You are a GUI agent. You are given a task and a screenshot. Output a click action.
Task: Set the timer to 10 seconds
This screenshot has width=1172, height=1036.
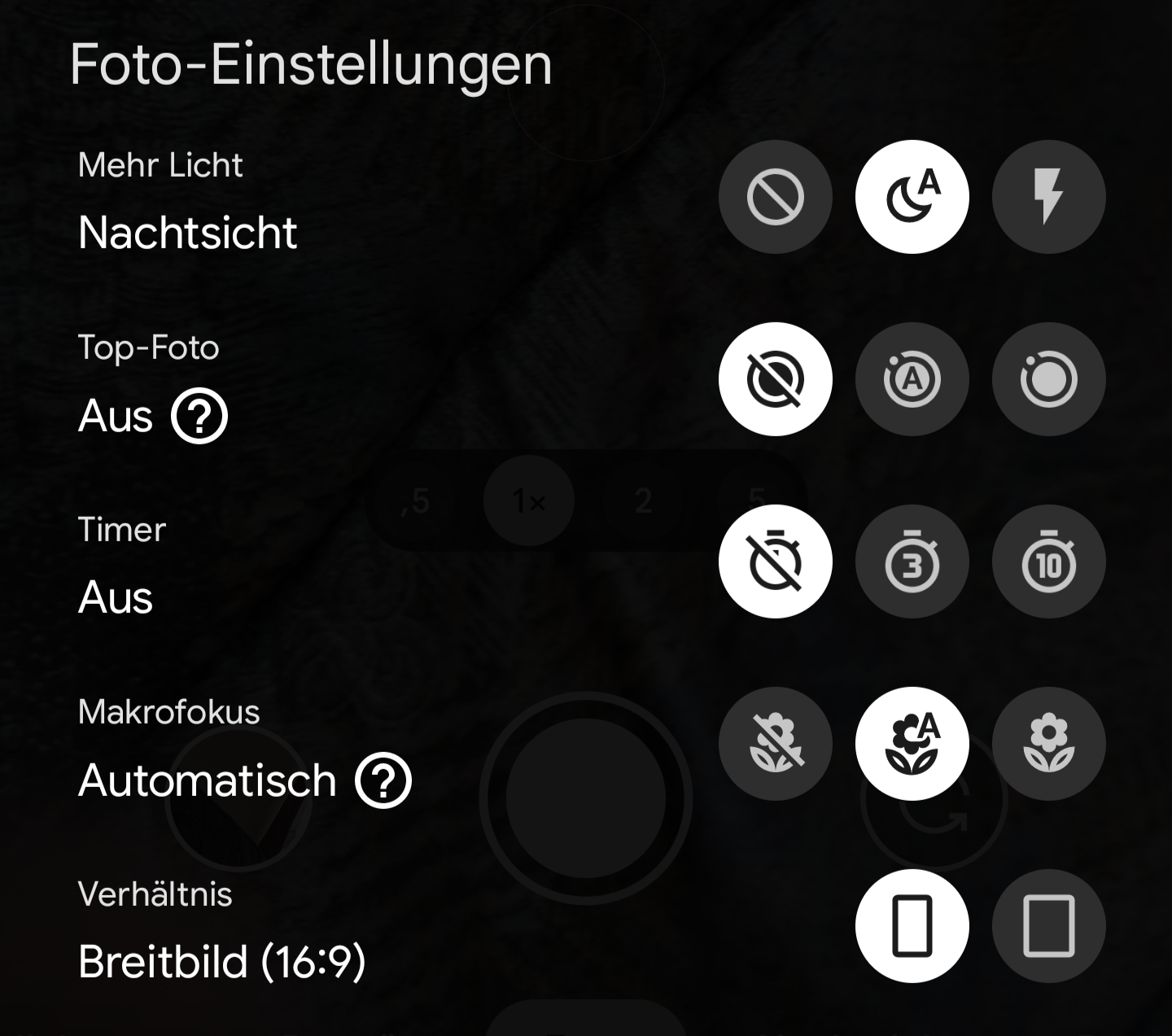point(1048,562)
